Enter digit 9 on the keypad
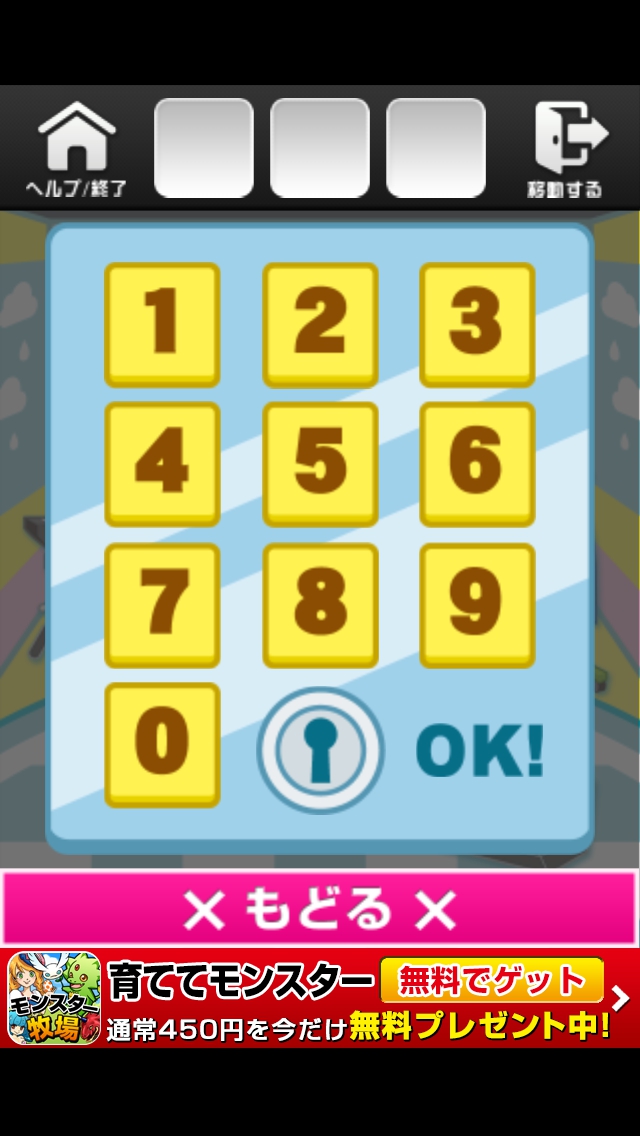This screenshot has width=640, height=1136. (x=477, y=604)
